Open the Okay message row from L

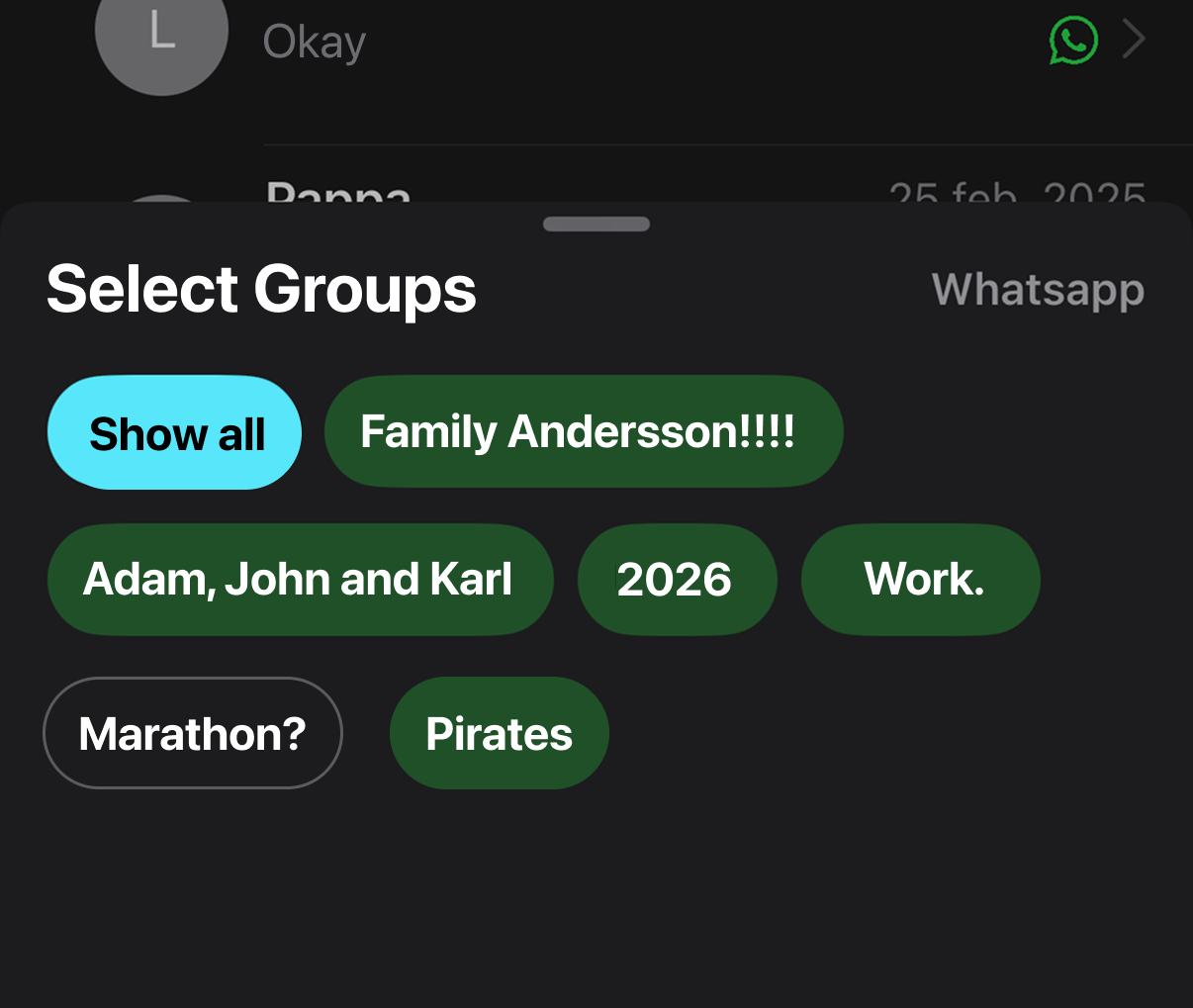click(643, 45)
